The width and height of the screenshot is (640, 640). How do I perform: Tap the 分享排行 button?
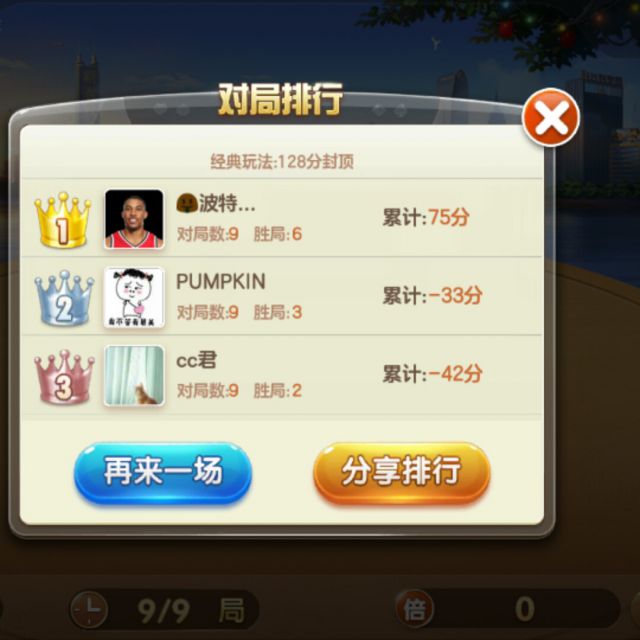(402, 473)
